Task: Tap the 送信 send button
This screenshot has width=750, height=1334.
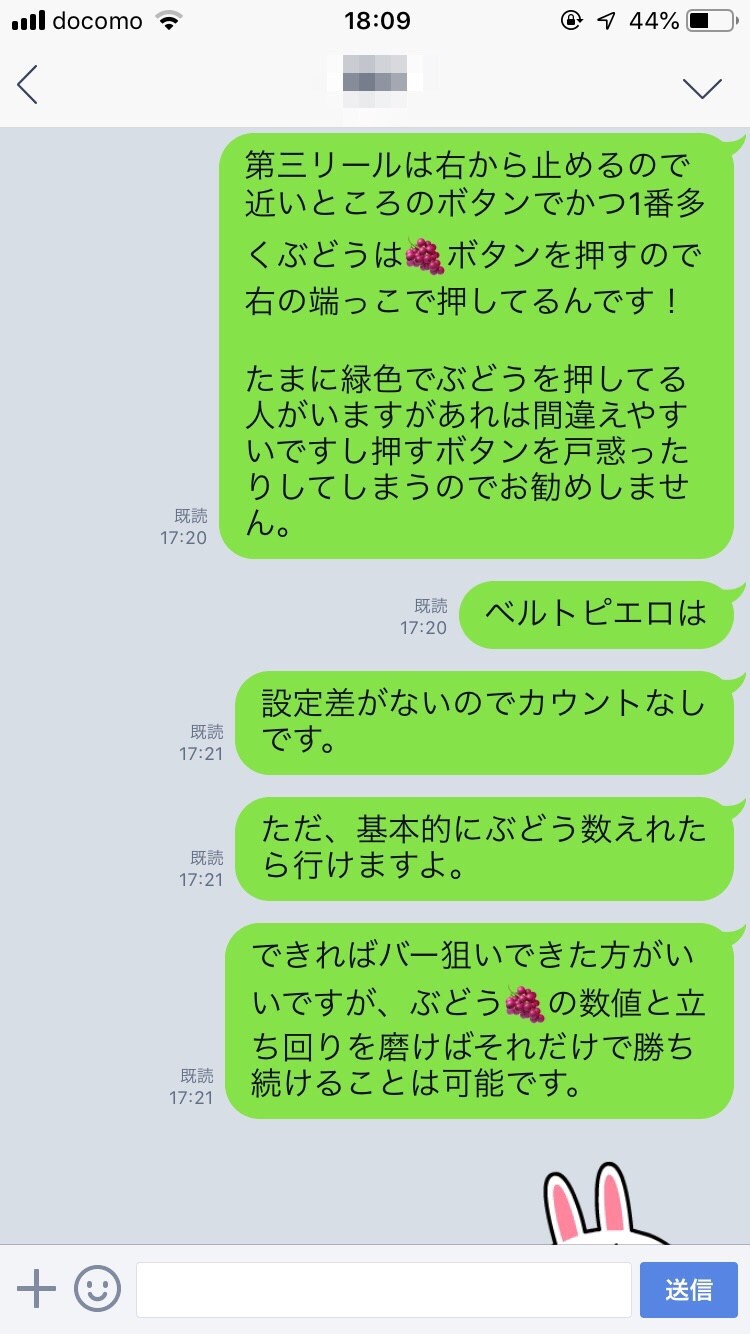Action: point(688,1289)
